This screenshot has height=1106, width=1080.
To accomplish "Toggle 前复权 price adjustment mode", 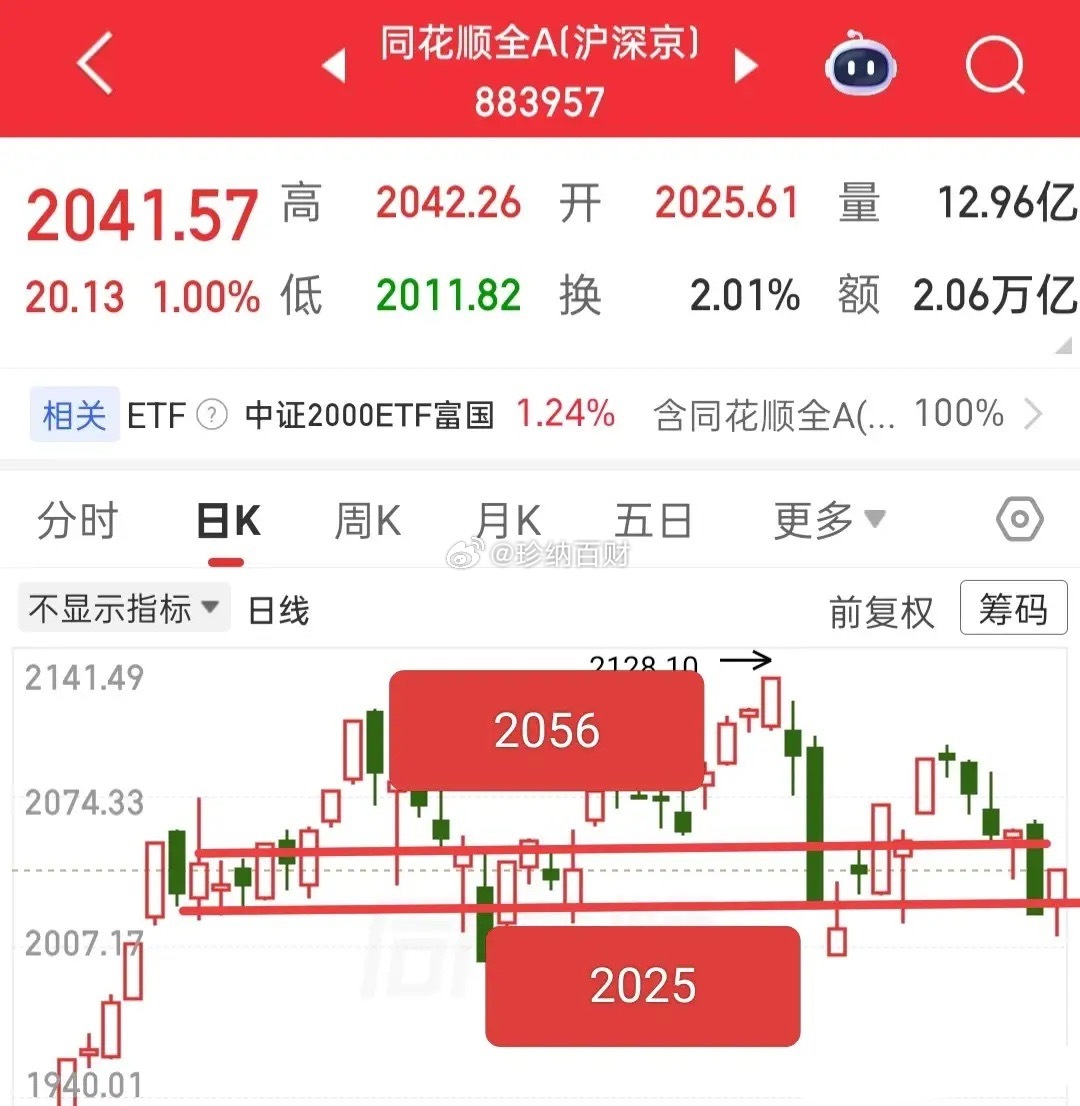I will tap(882, 610).
